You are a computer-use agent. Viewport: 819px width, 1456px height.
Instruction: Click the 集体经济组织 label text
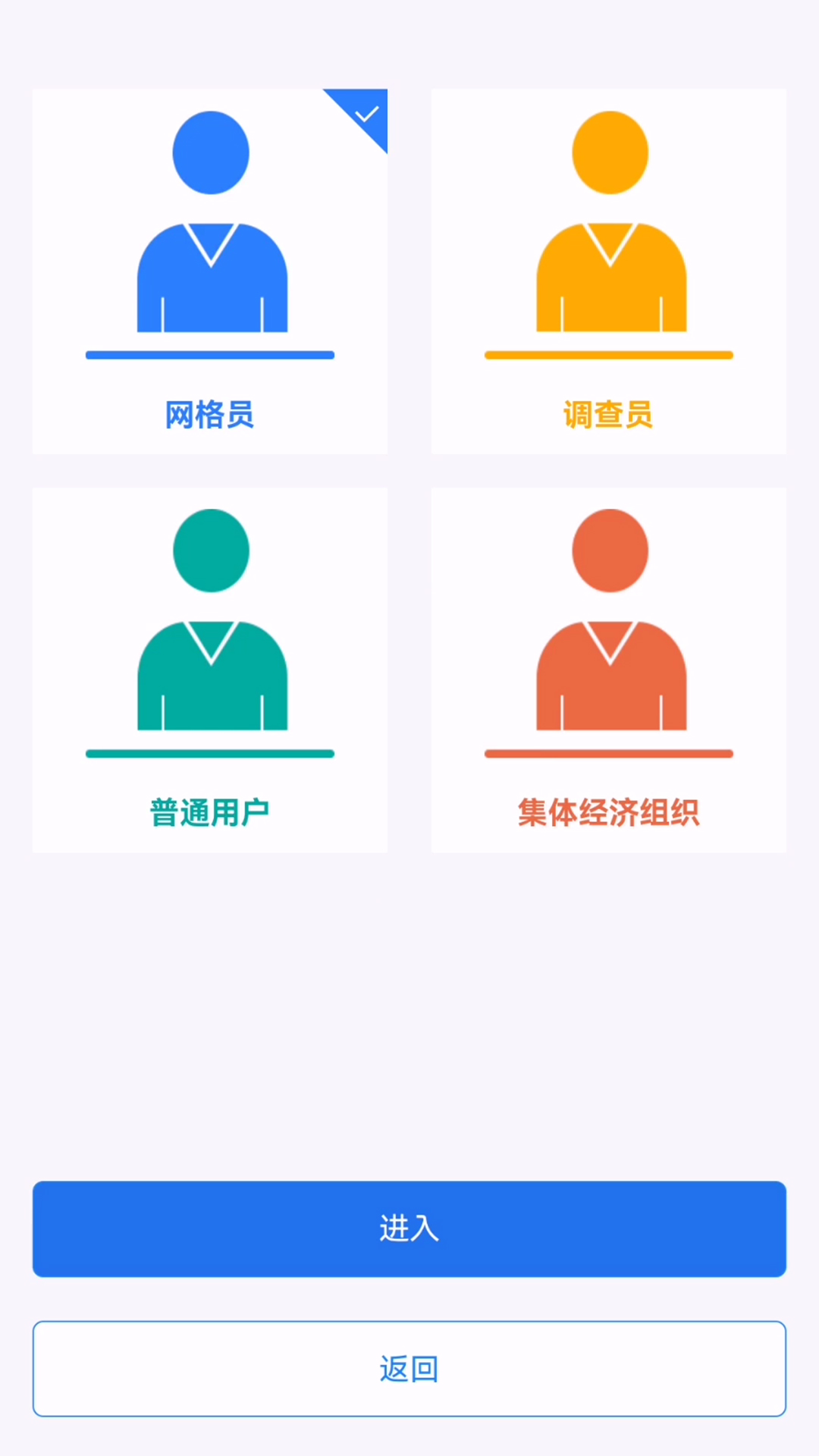[609, 811]
